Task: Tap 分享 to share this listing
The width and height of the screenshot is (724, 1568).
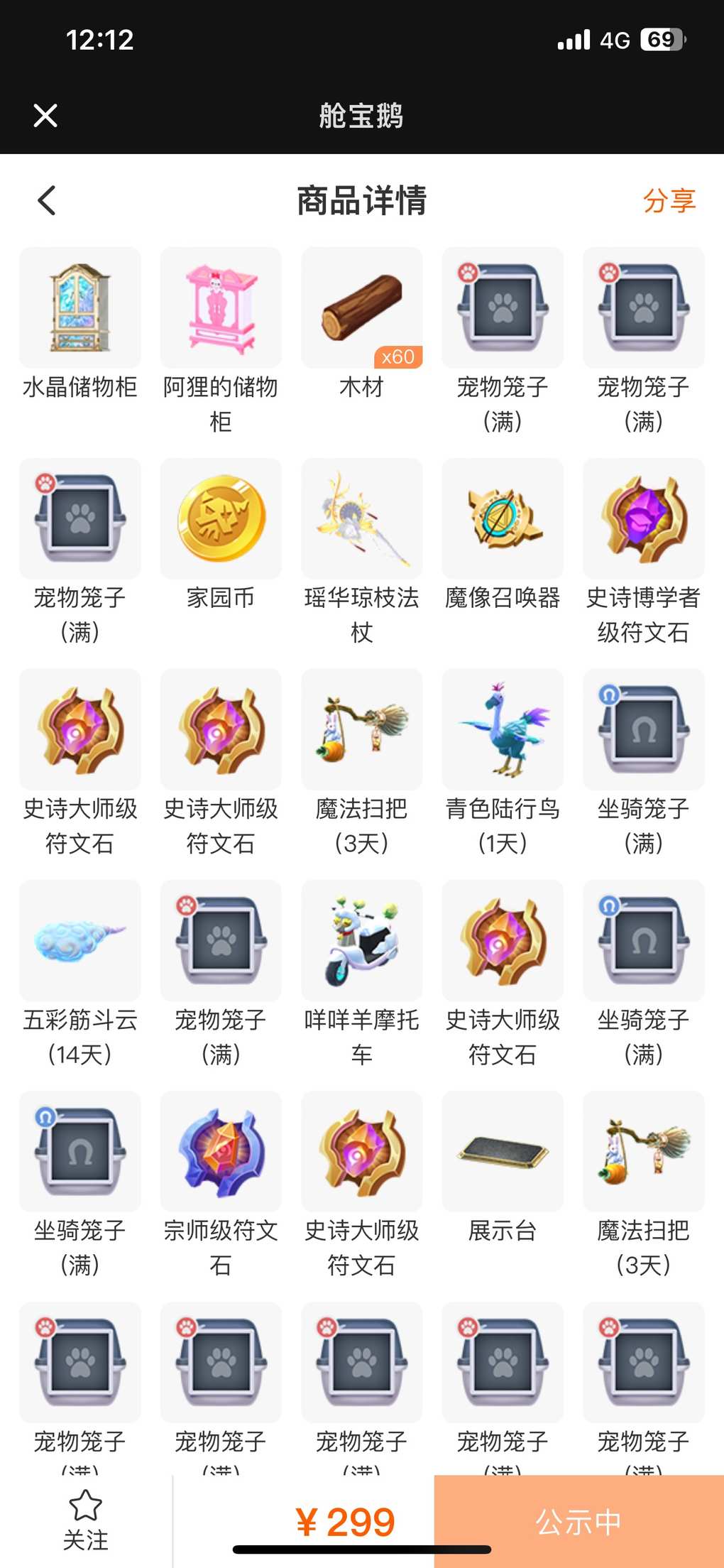Action: point(669,200)
